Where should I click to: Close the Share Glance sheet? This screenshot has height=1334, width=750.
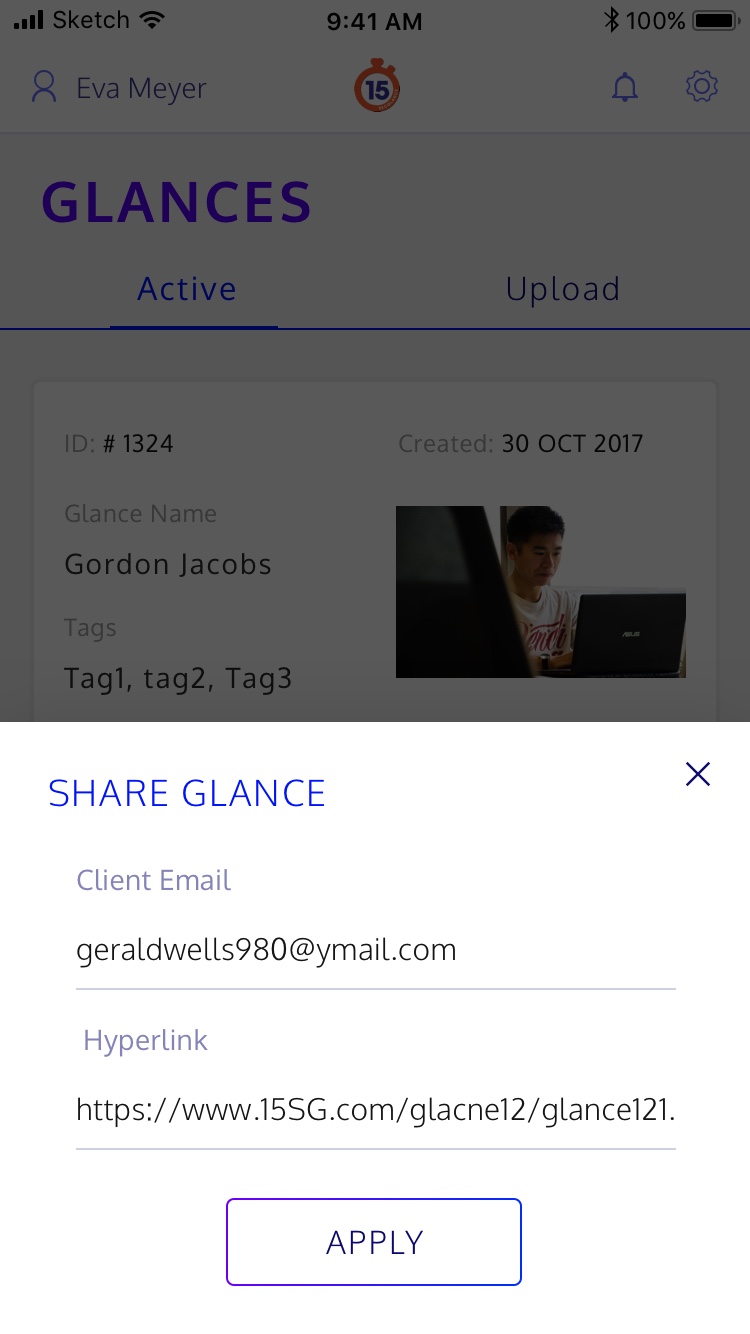(698, 773)
